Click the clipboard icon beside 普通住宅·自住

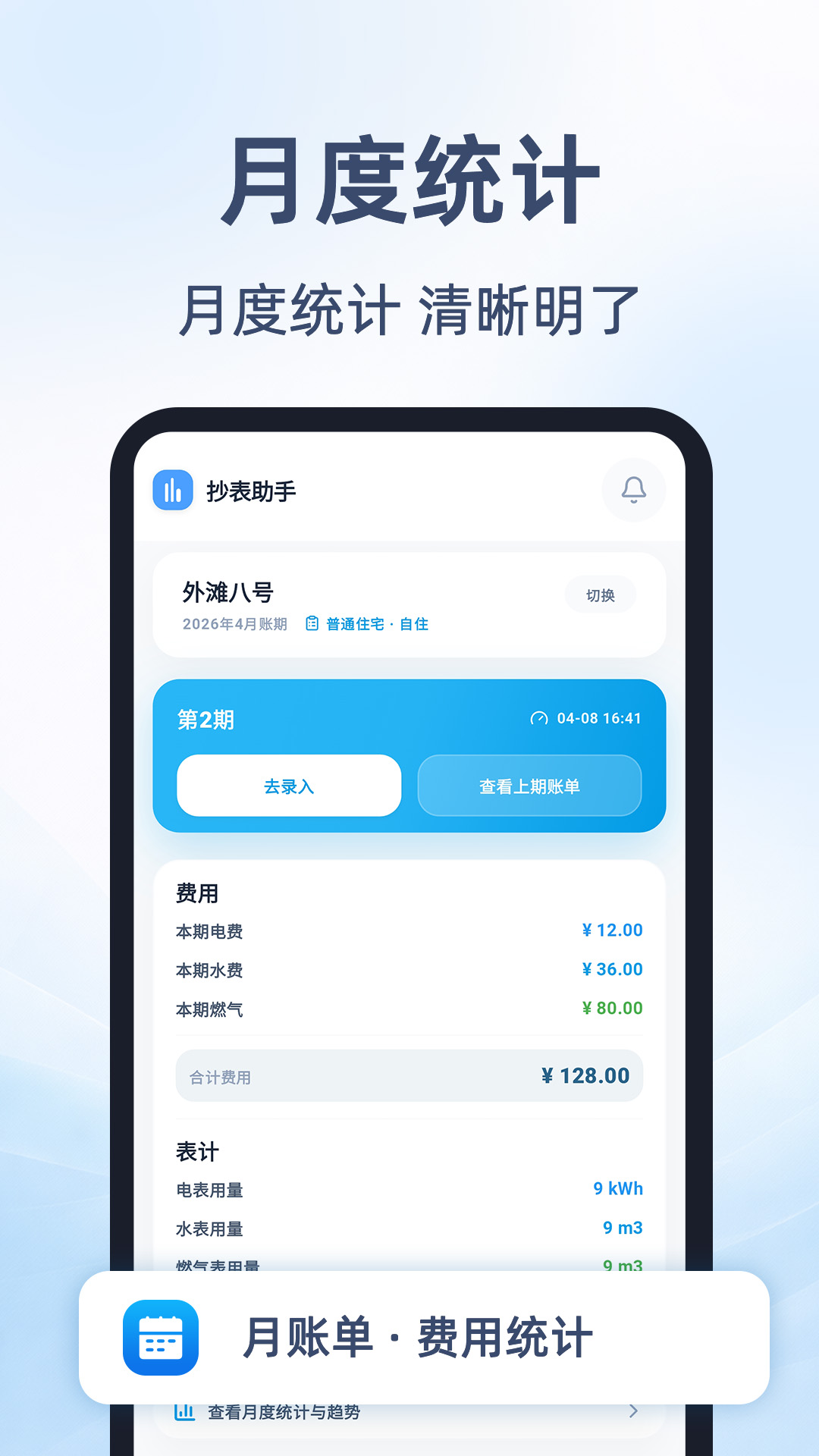coord(311,623)
